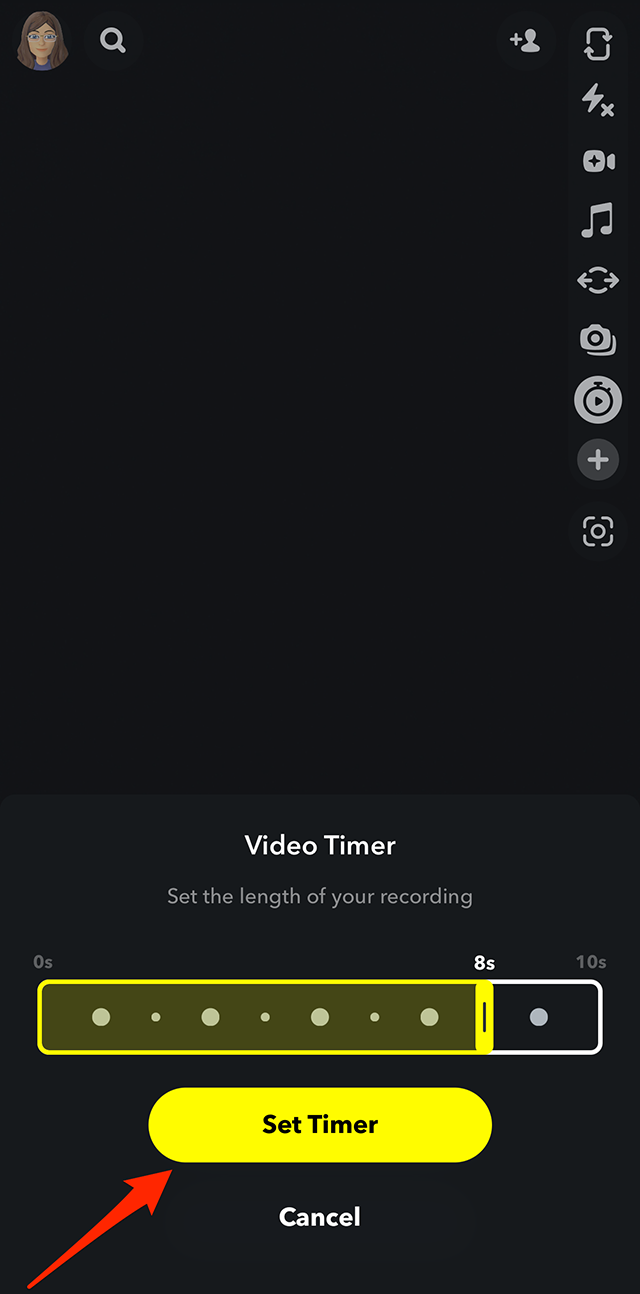Flip the camera

597,43
